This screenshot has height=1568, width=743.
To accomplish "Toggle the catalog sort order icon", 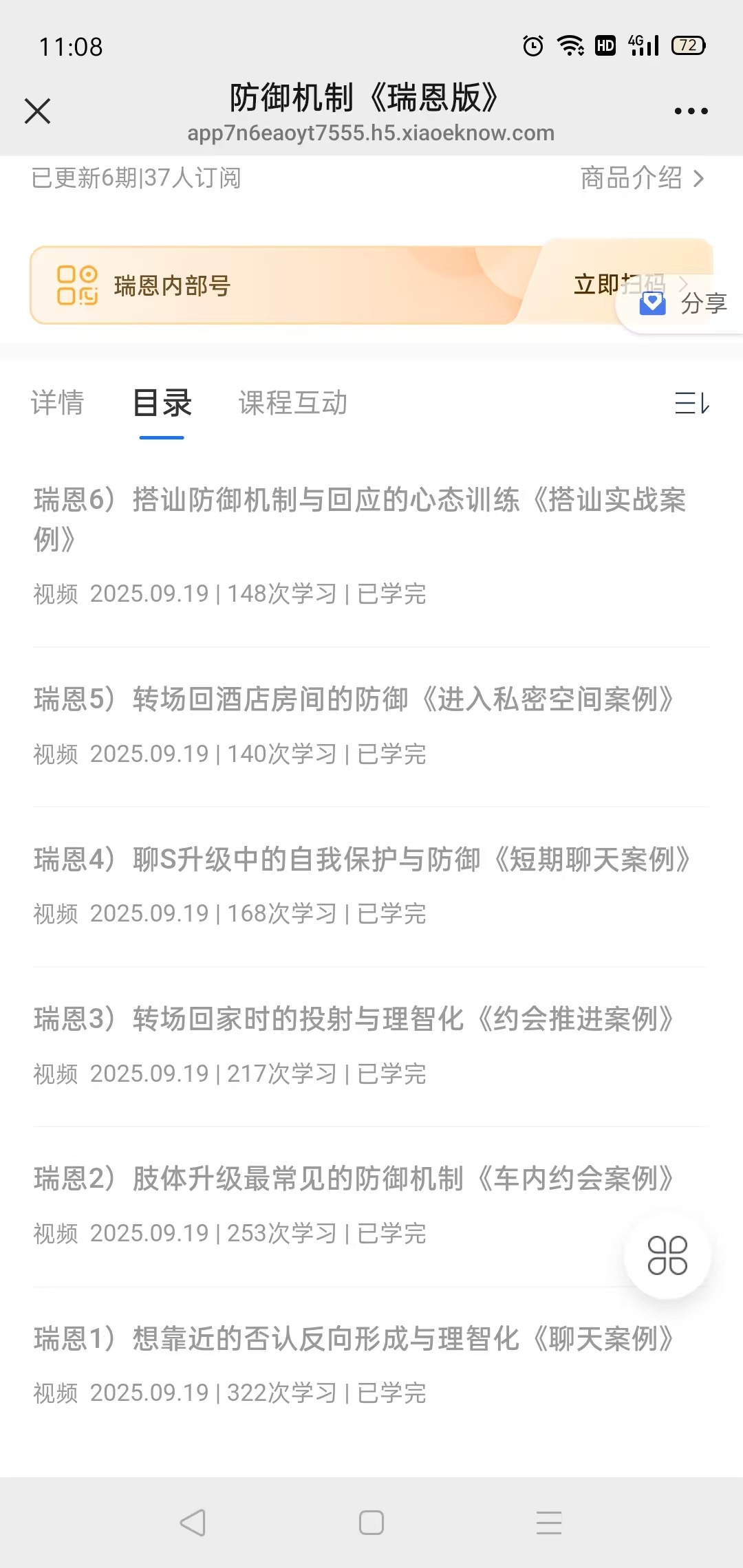I will pos(691,403).
